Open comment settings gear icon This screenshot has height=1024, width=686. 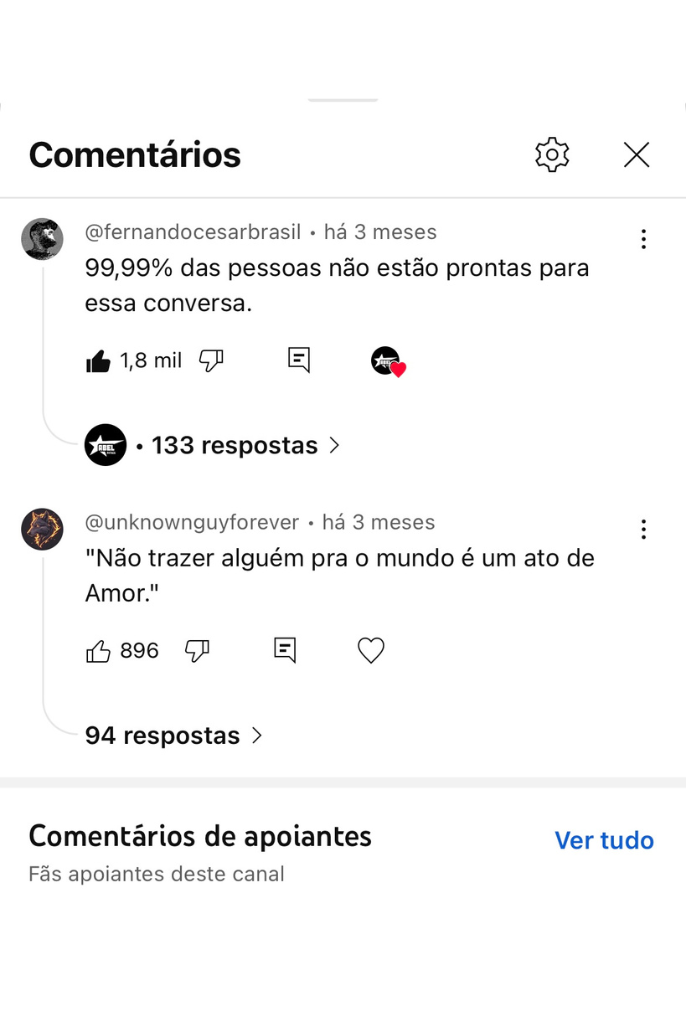552,155
